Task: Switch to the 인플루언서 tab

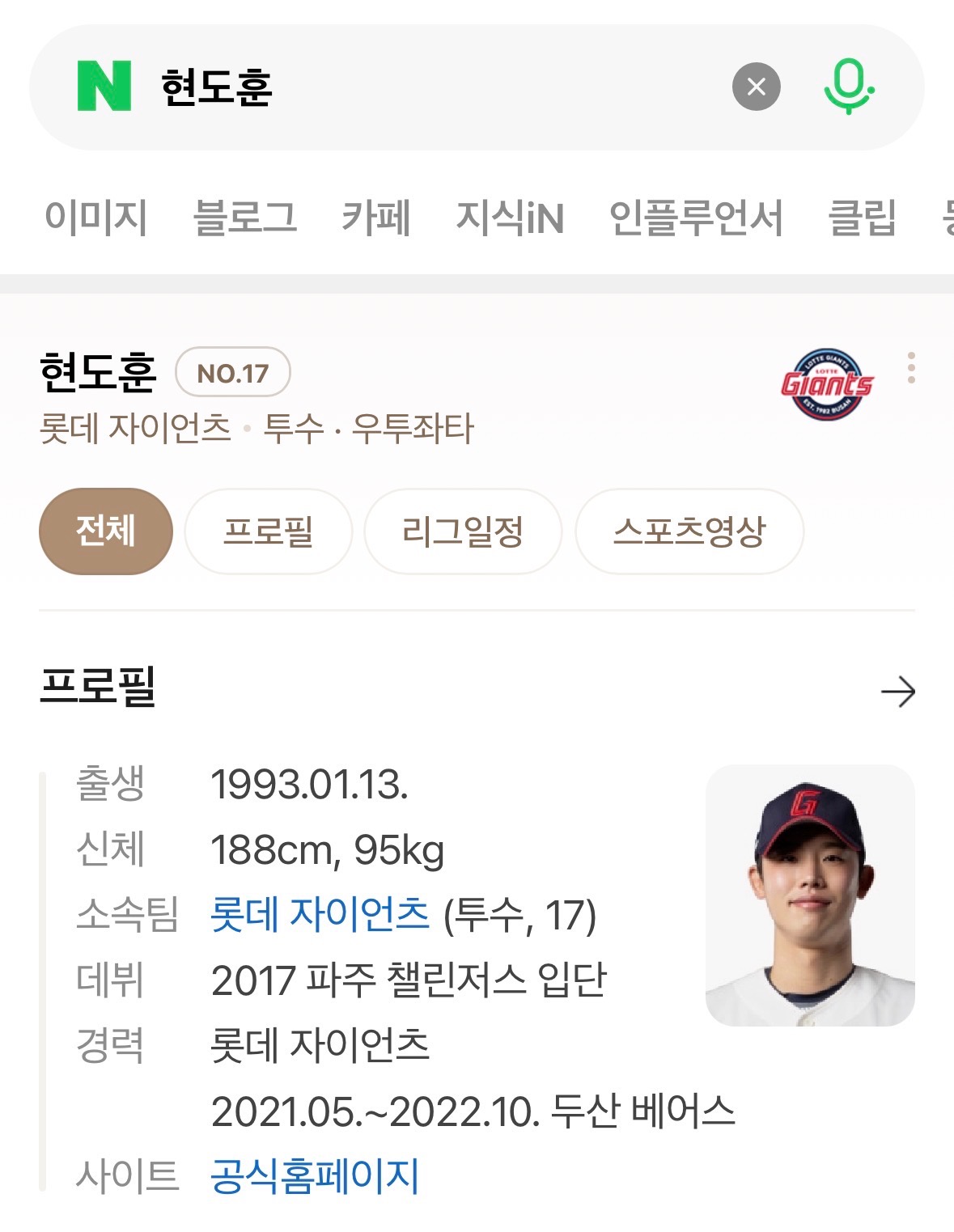Action: click(x=695, y=218)
